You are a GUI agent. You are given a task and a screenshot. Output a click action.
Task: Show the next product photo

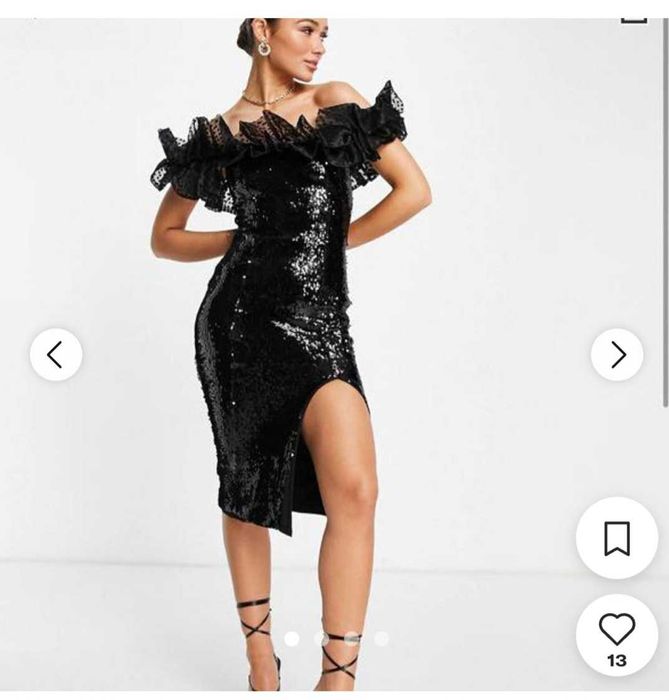point(617,355)
